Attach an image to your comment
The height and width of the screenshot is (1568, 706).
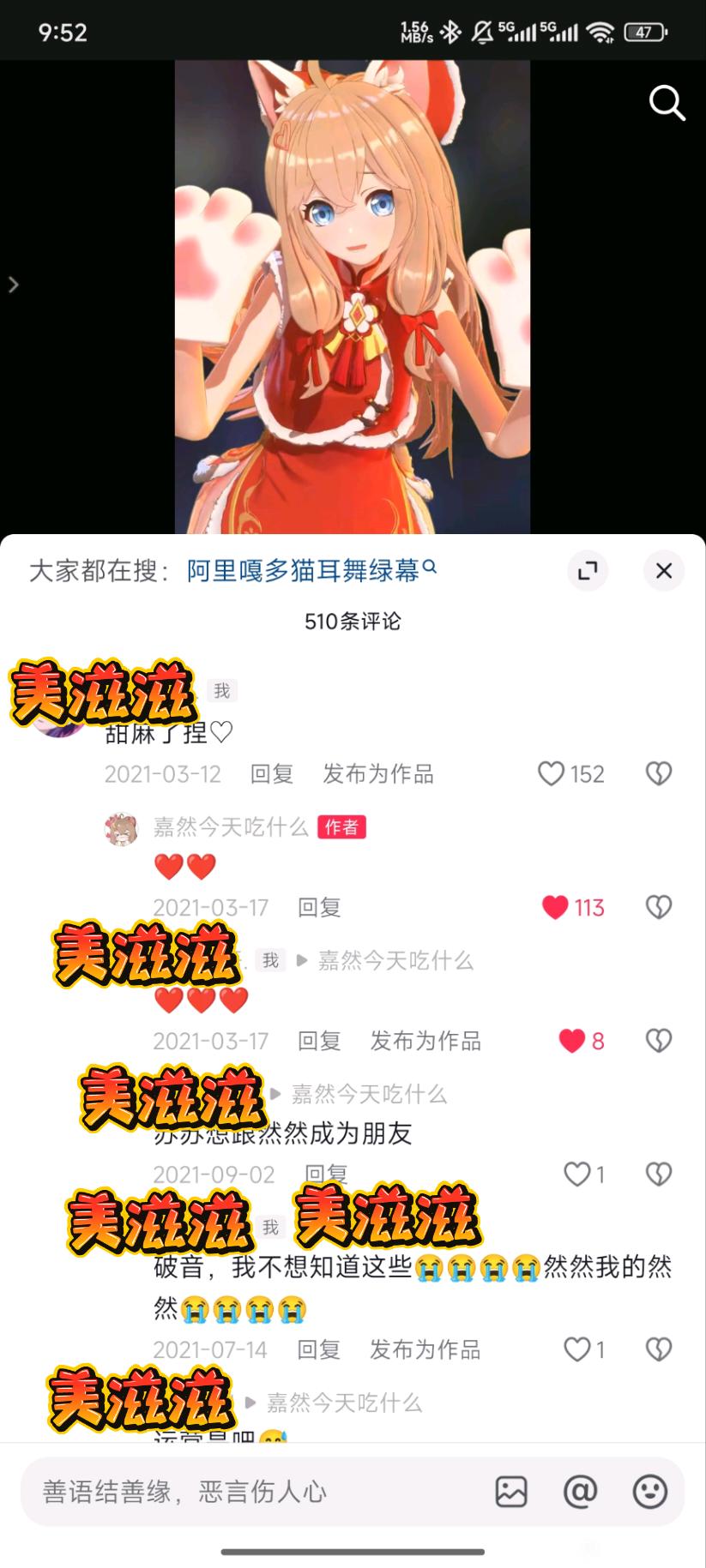tap(511, 1493)
